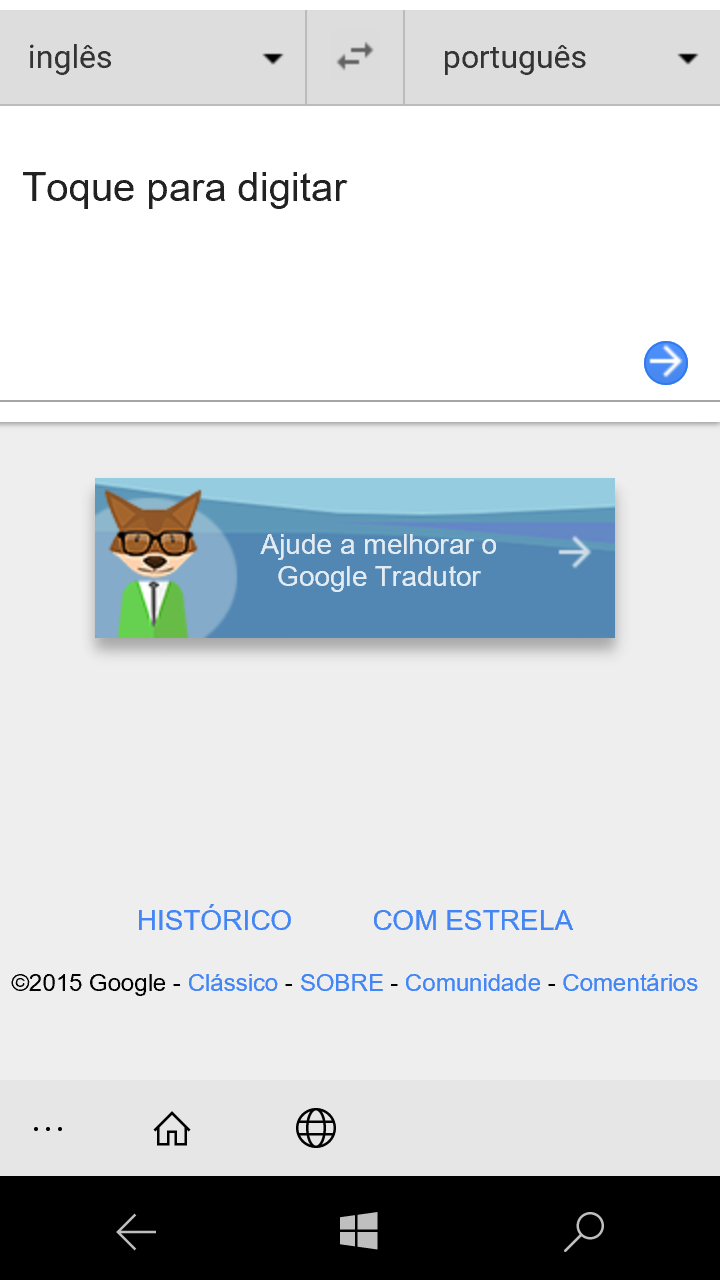Open the three-dot more options menu
Screen dimensions: 720x1280
click(48, 1128)
